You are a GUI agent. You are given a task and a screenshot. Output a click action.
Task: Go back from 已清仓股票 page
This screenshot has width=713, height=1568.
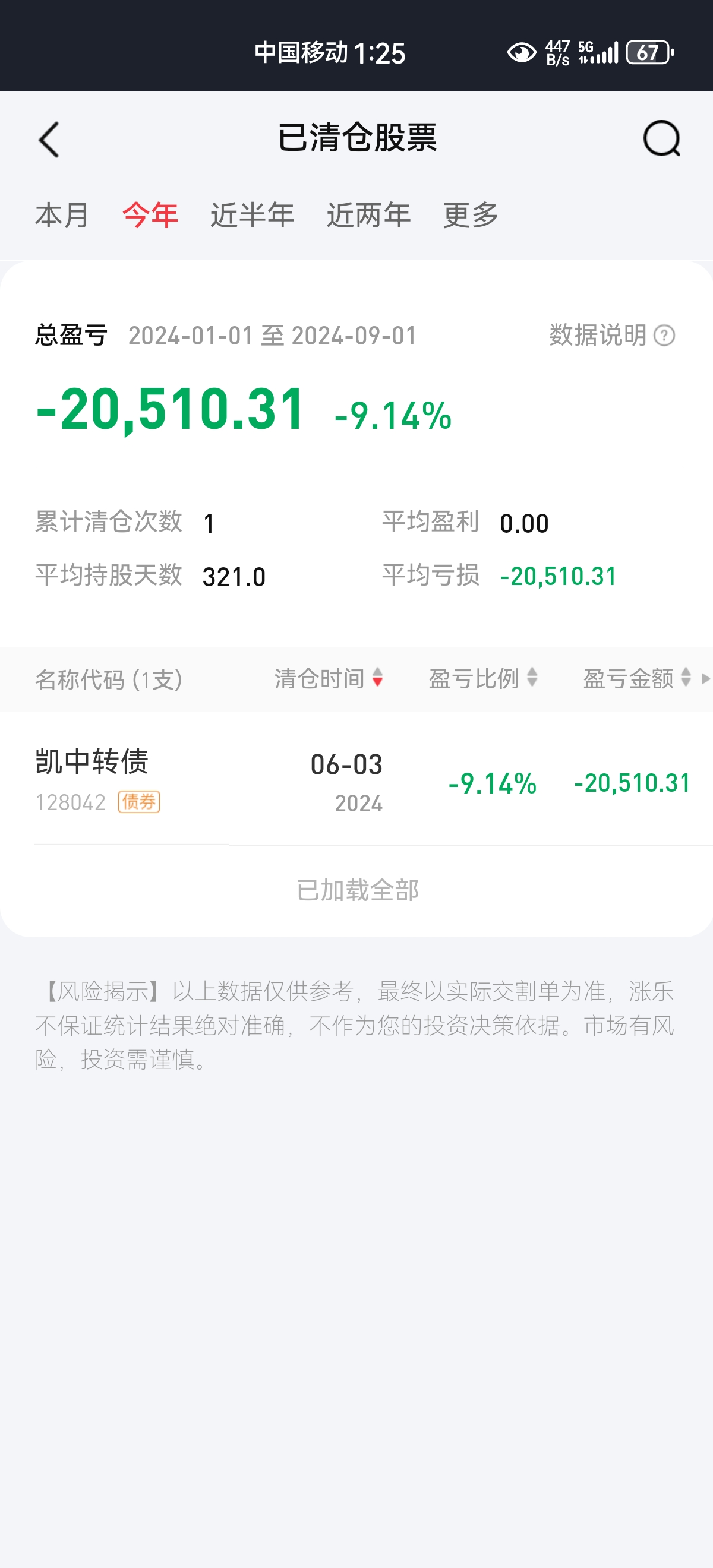tap(49, 140)
